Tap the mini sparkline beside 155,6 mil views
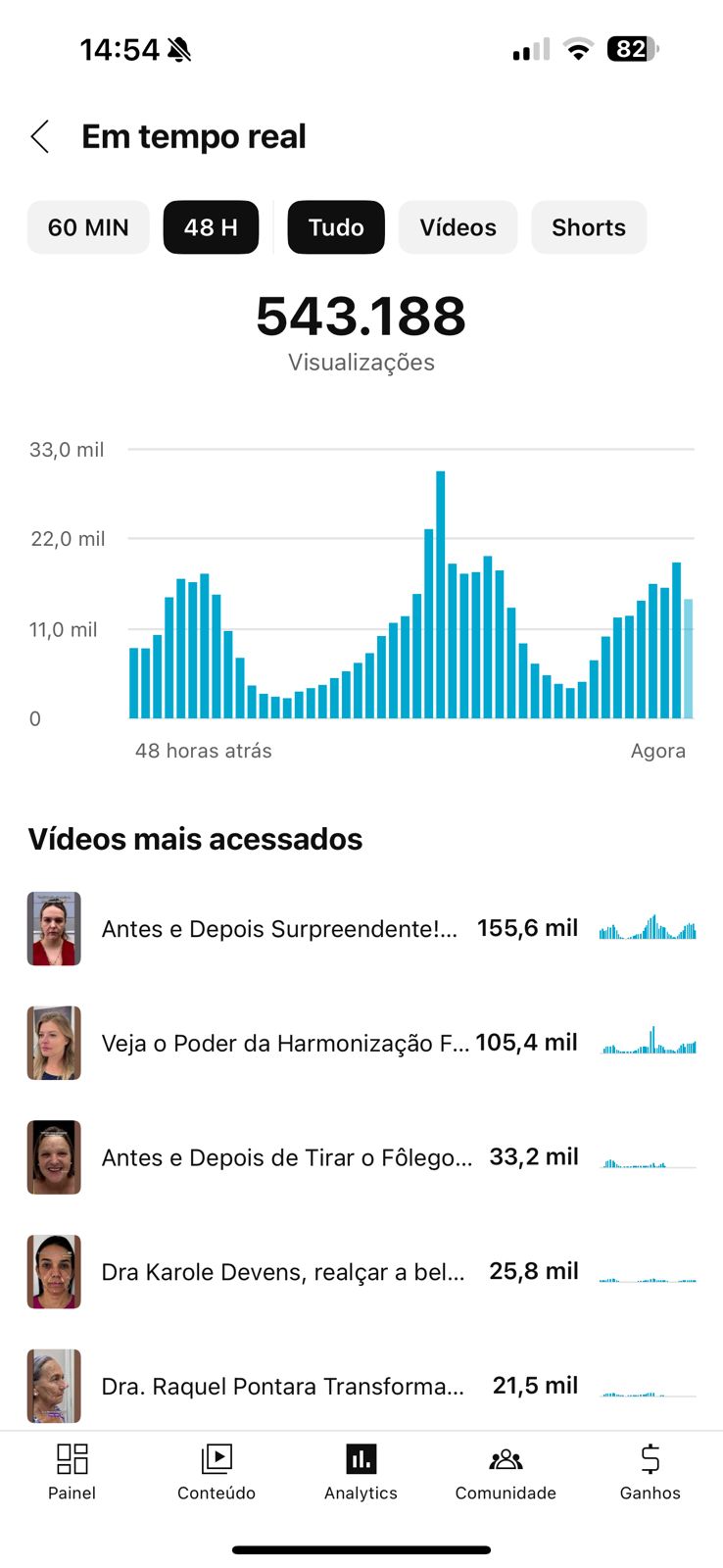Screen dimensions: 723x1568 point(648,928)
